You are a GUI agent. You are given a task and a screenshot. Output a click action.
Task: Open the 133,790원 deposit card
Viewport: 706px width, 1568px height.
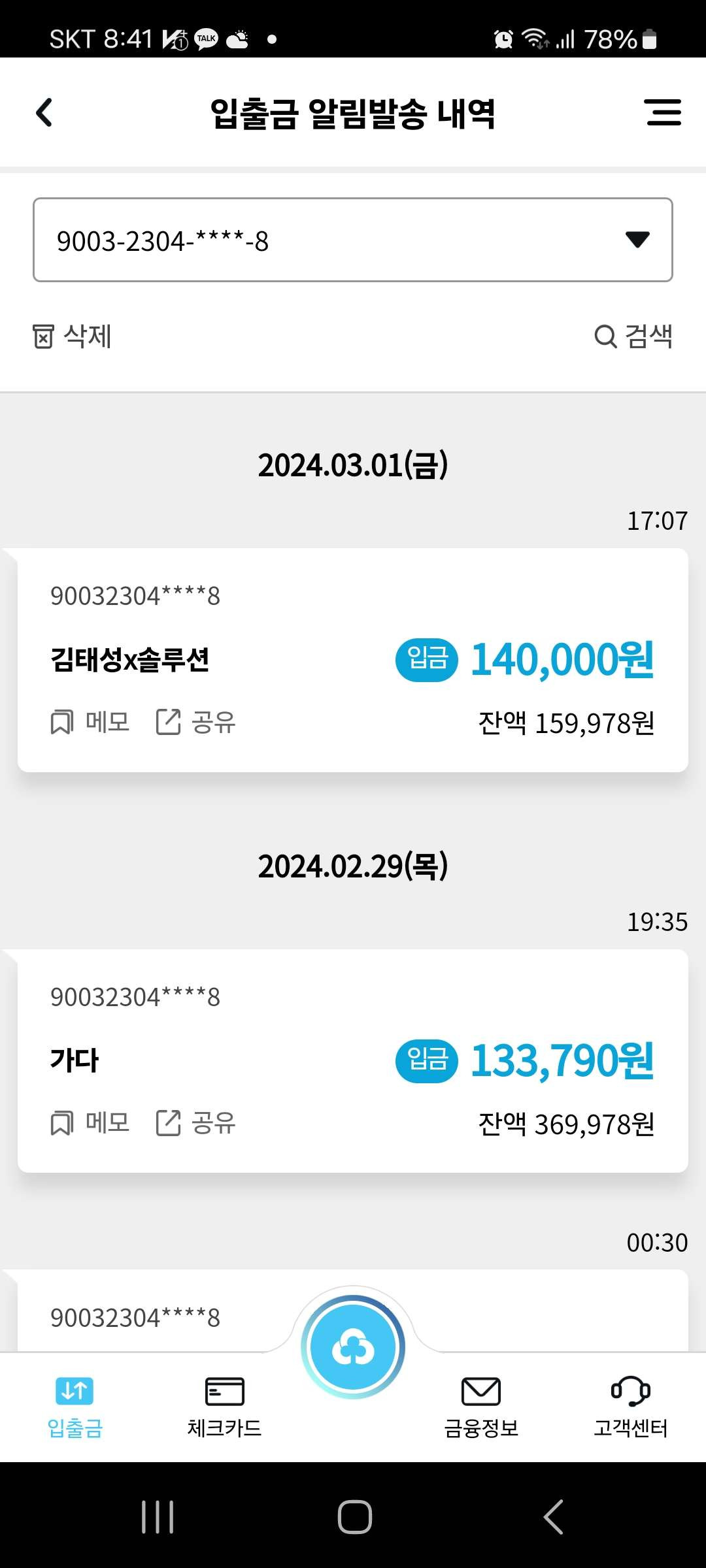pyautogui.click(x=353, y=1060)
